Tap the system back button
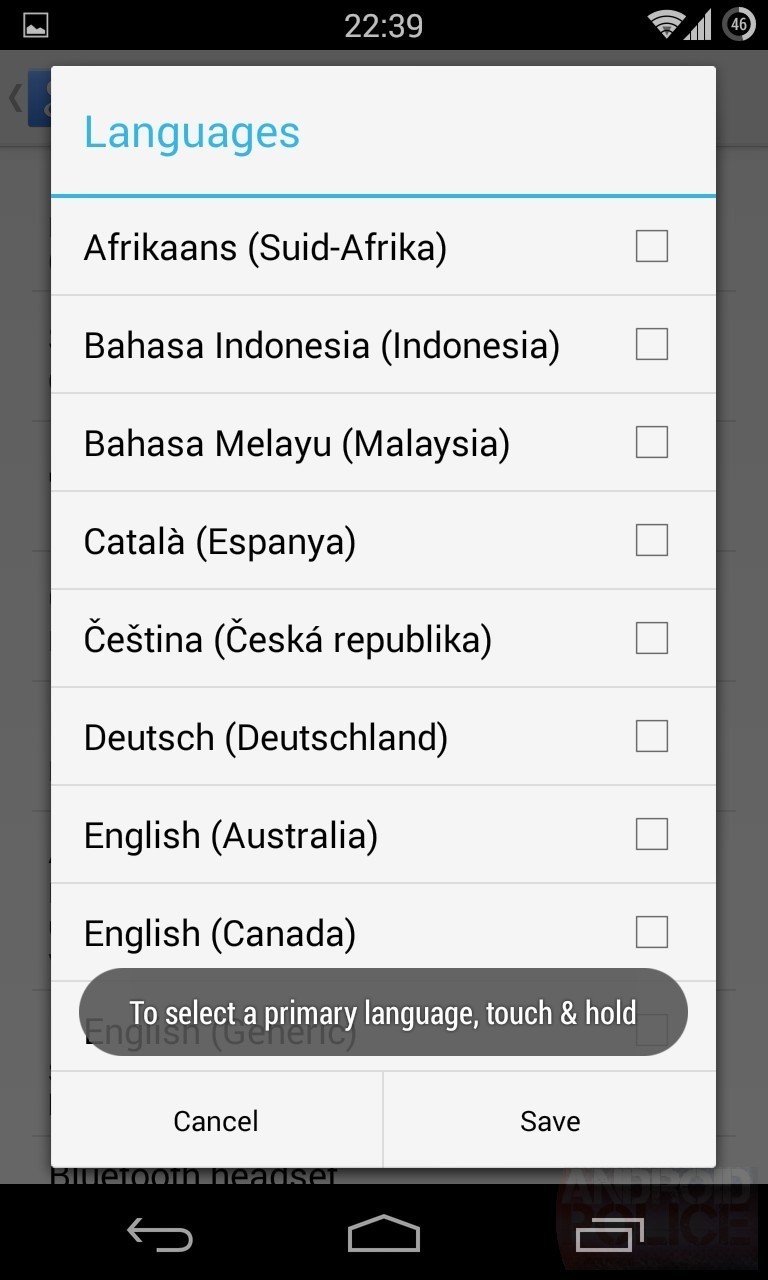768x1280 pixels. [160, 1234]
